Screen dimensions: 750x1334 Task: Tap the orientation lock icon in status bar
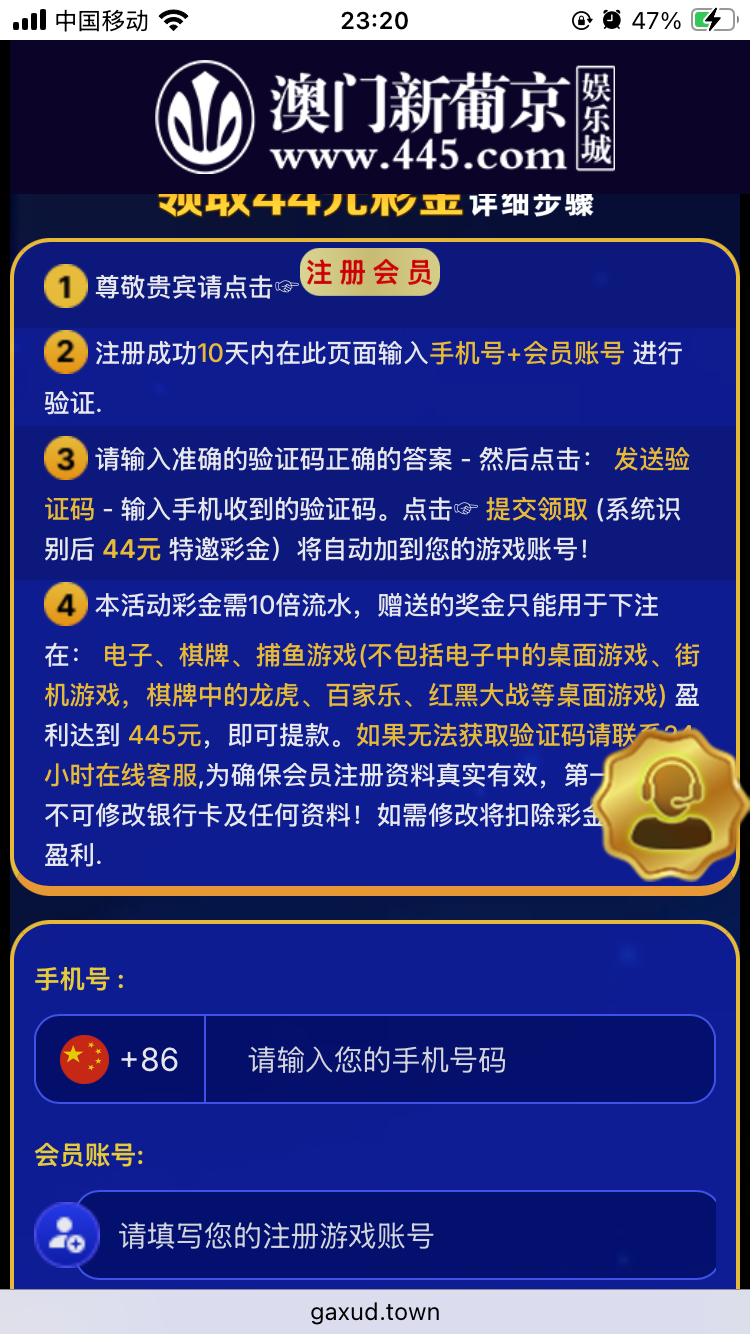click(581, 18)
